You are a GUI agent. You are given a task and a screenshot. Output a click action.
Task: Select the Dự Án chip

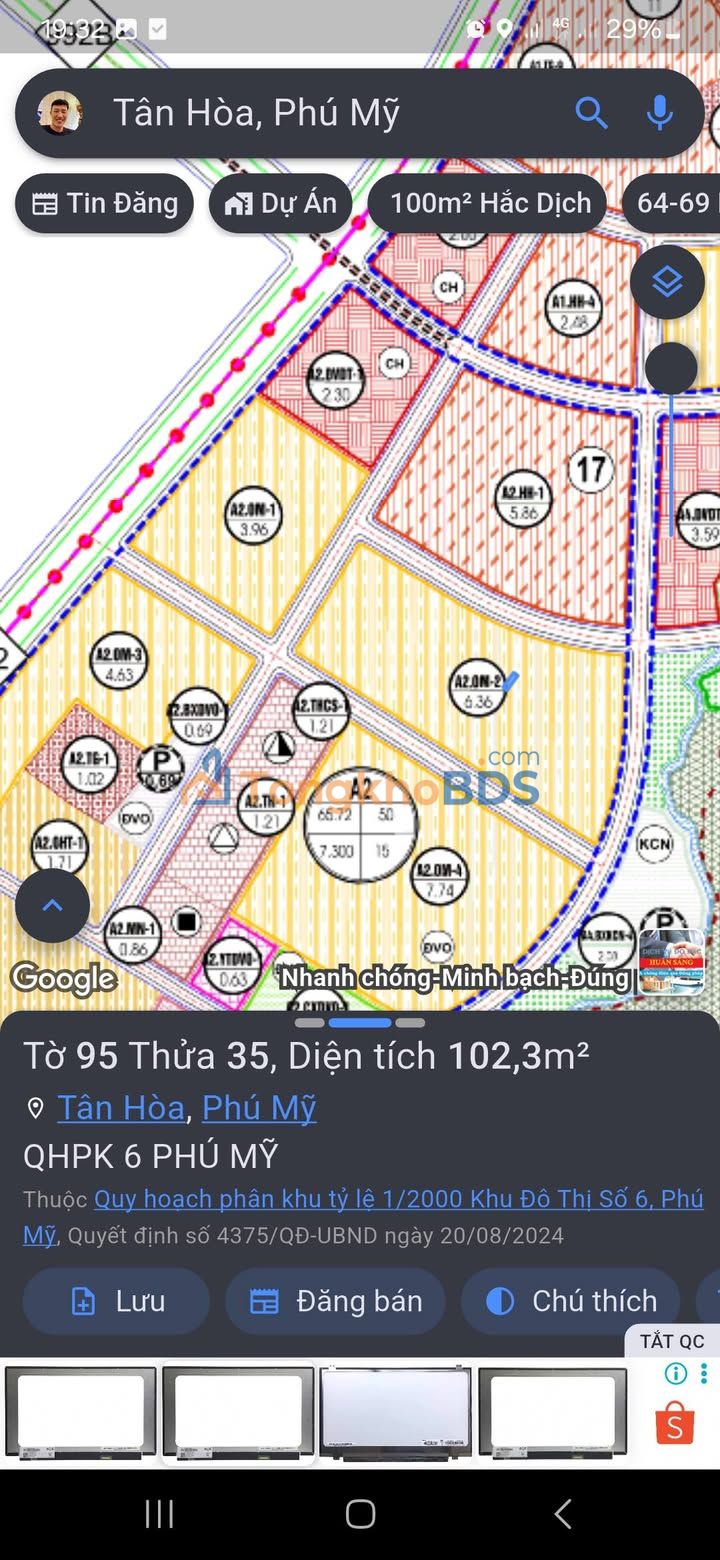tap(280, 204)
